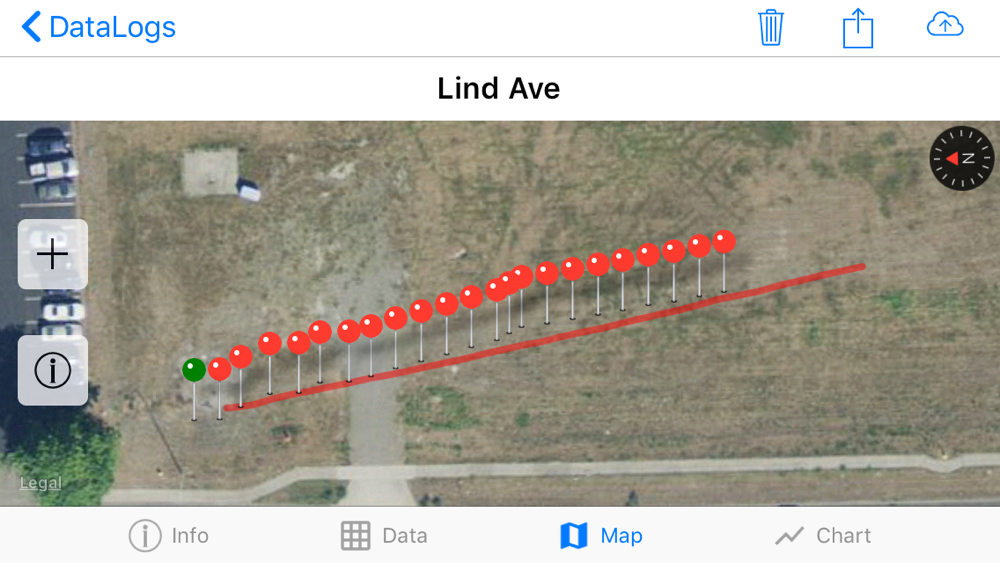Switch to the Info tab
Viewport: 1000px width, 563px height.
click(169, 536)
